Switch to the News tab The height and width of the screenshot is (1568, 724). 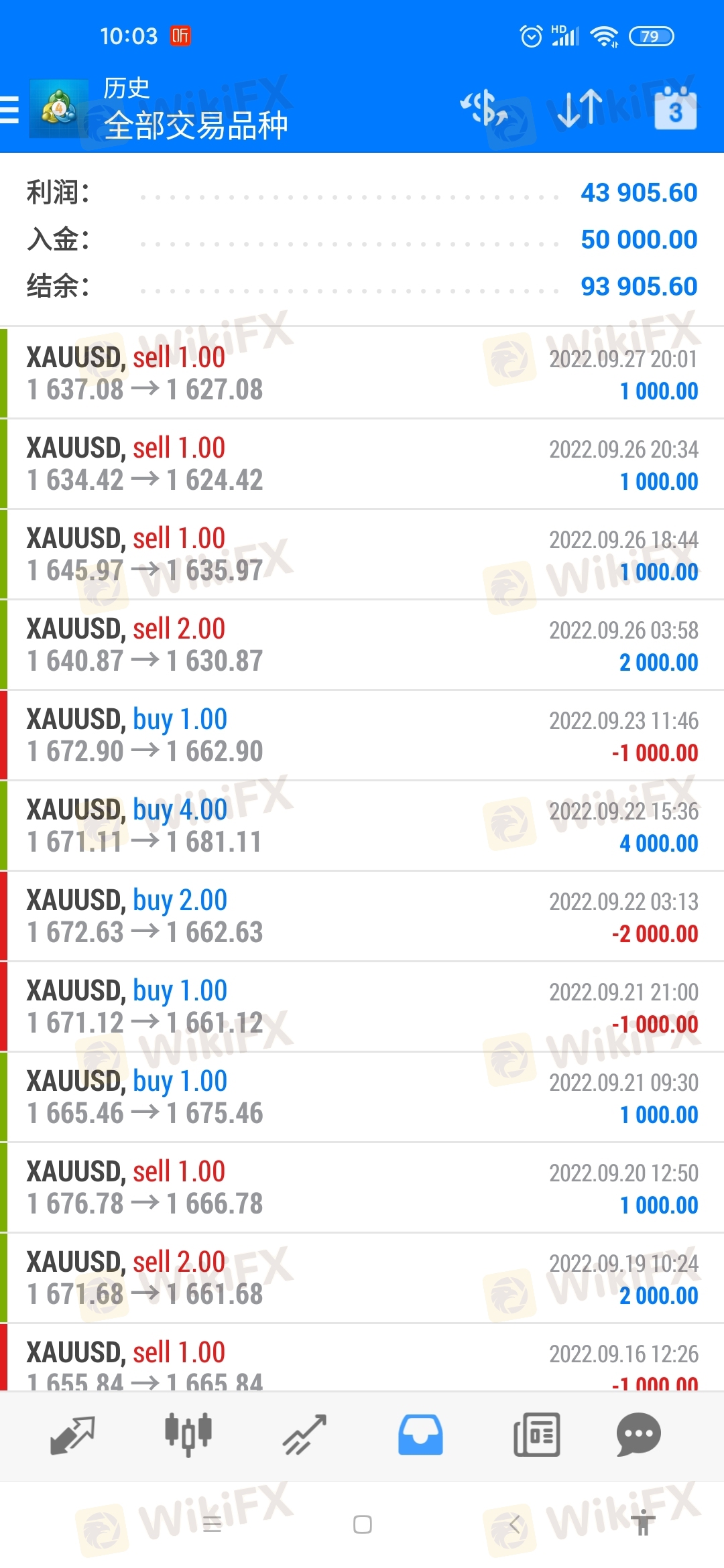point(536,1435)
